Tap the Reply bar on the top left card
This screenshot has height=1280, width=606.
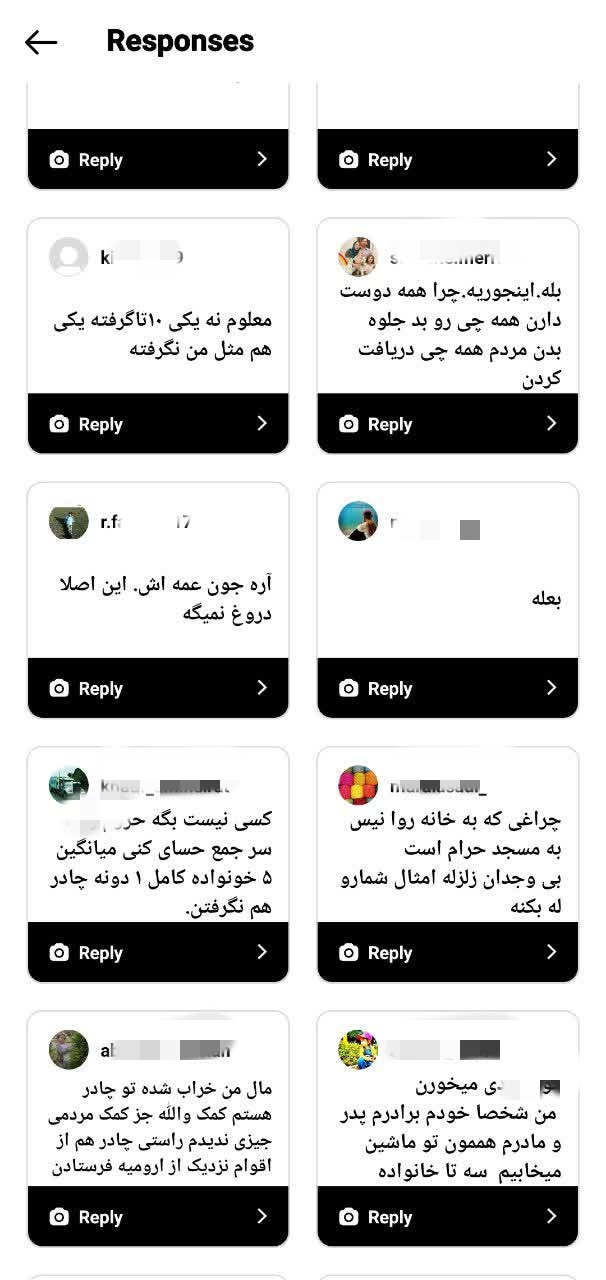tap(158, 160)
